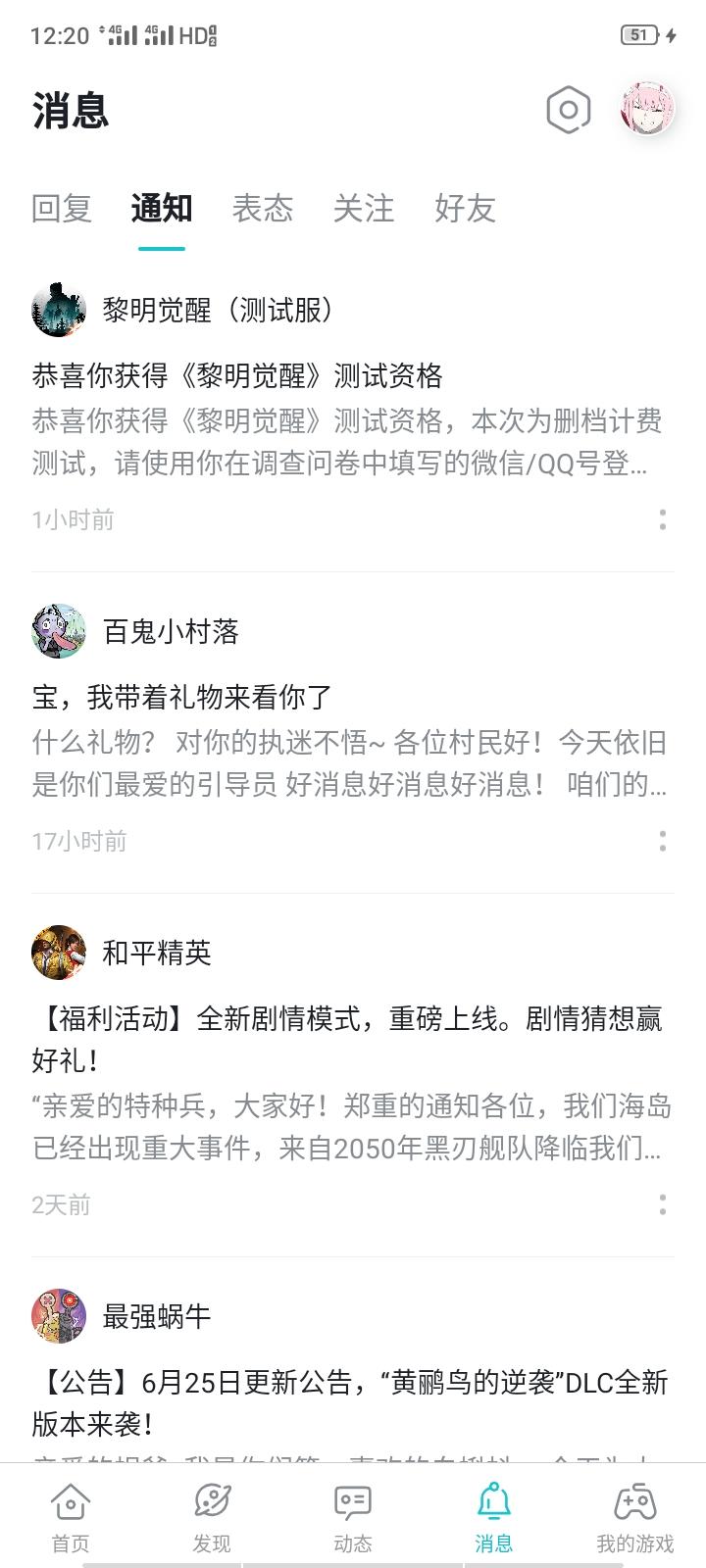Image resolution: width=706 pixels, height=1568 pixels.
Task: Open the 动态 tab
Action: [353, 1517]
